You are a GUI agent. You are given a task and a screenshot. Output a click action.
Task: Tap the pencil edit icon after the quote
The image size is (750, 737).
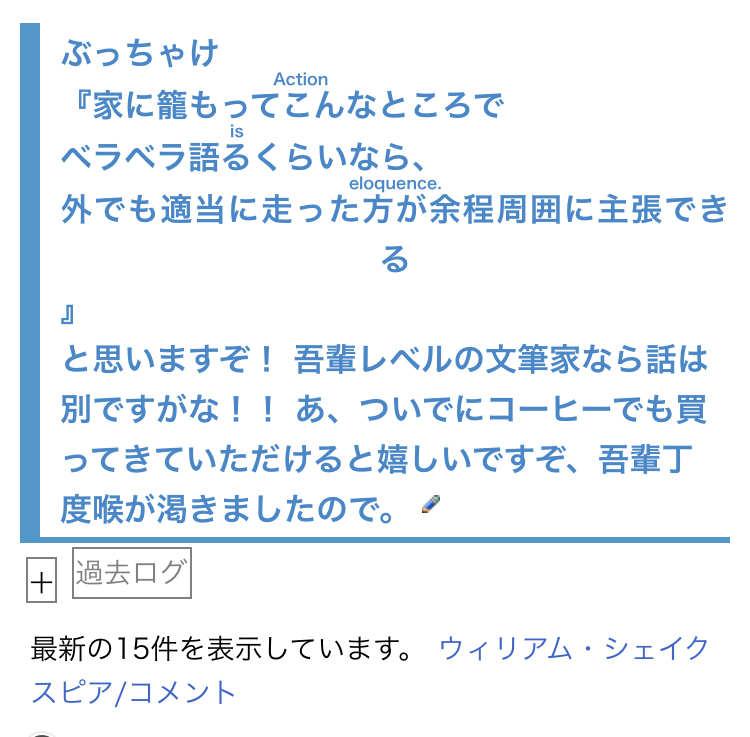[x=431, y=505]
